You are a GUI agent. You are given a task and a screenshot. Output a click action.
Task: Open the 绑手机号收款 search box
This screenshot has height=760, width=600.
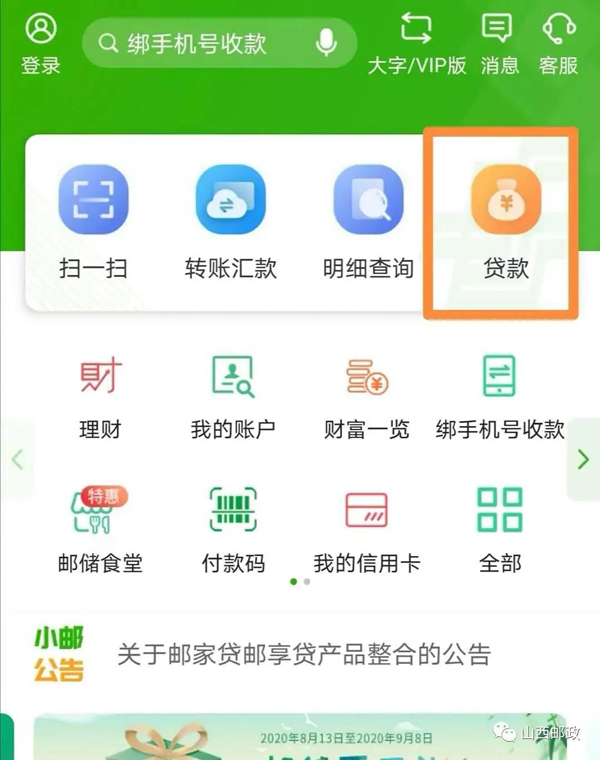200,43
